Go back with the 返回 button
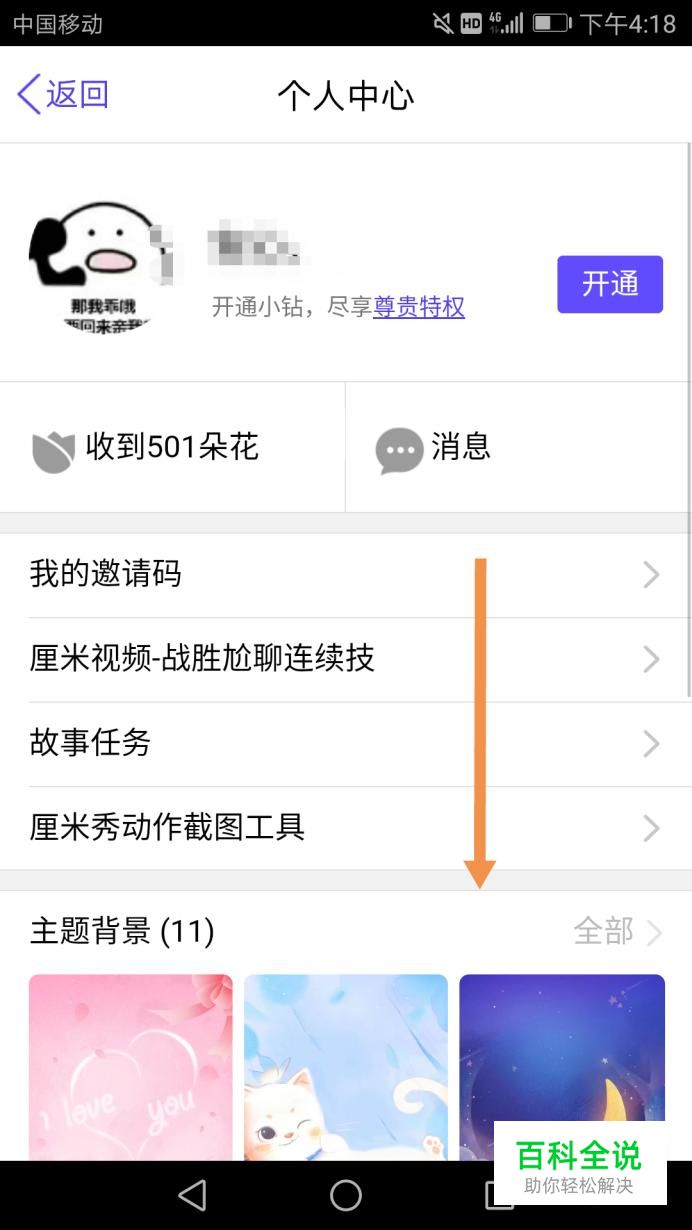Screen dimensions: 692x1230 pyautogui.click(x=63, y=95)
